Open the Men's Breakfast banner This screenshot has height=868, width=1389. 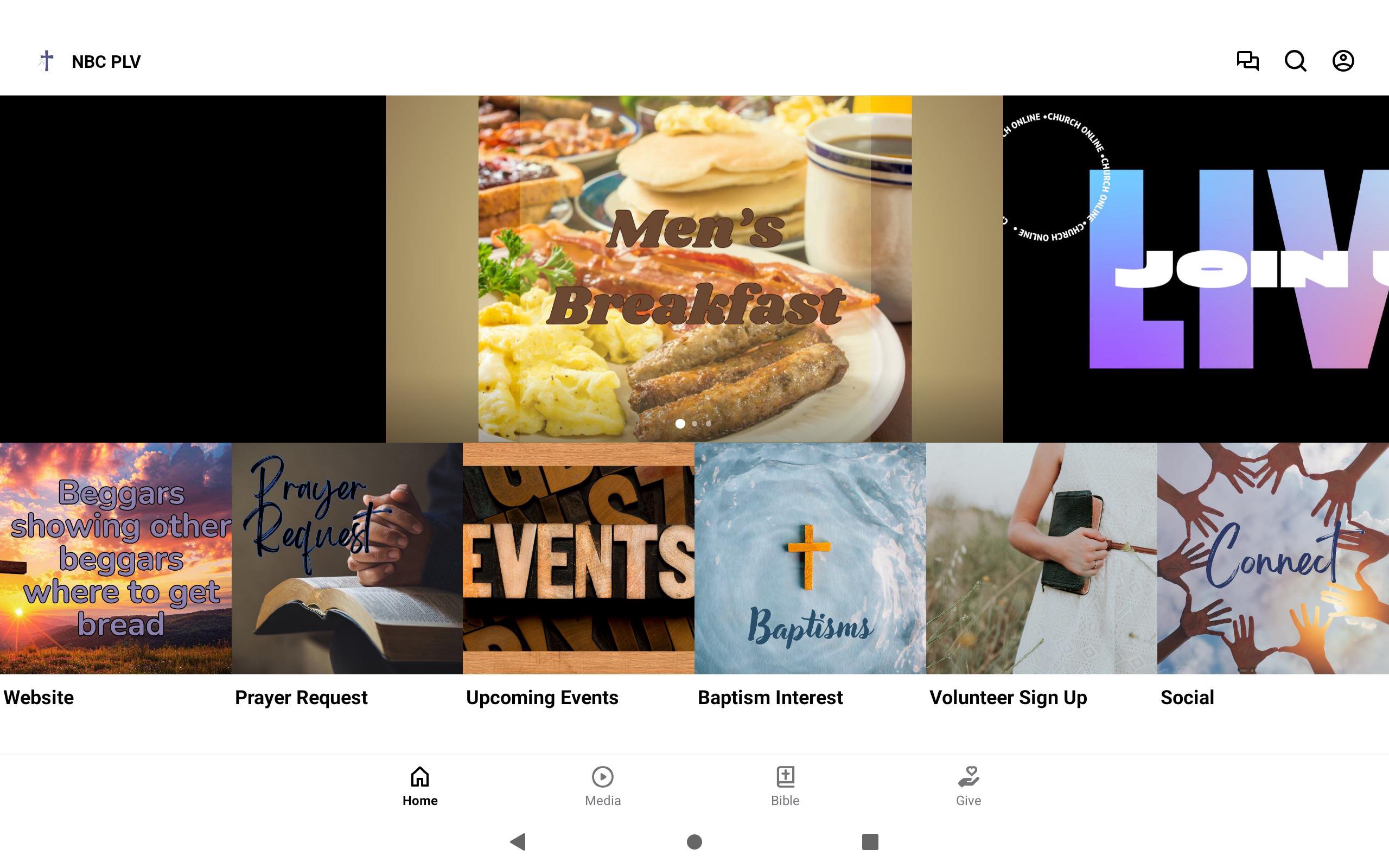point(694,269)
